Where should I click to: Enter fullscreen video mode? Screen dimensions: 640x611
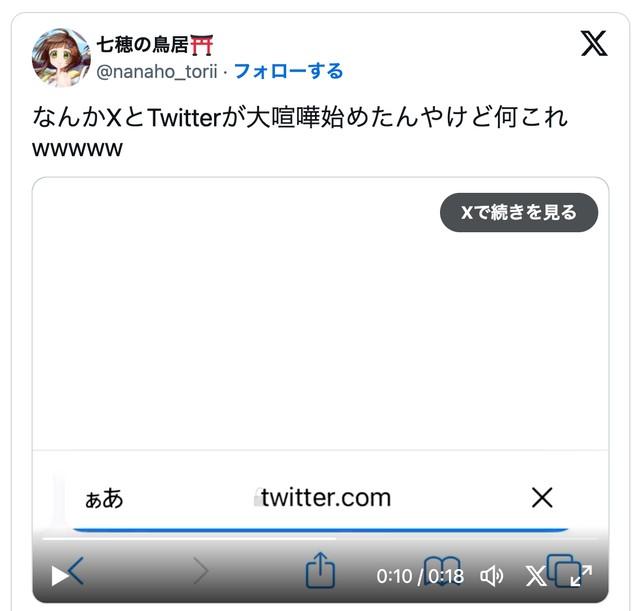pyautogui.click(x=581, y=576)
